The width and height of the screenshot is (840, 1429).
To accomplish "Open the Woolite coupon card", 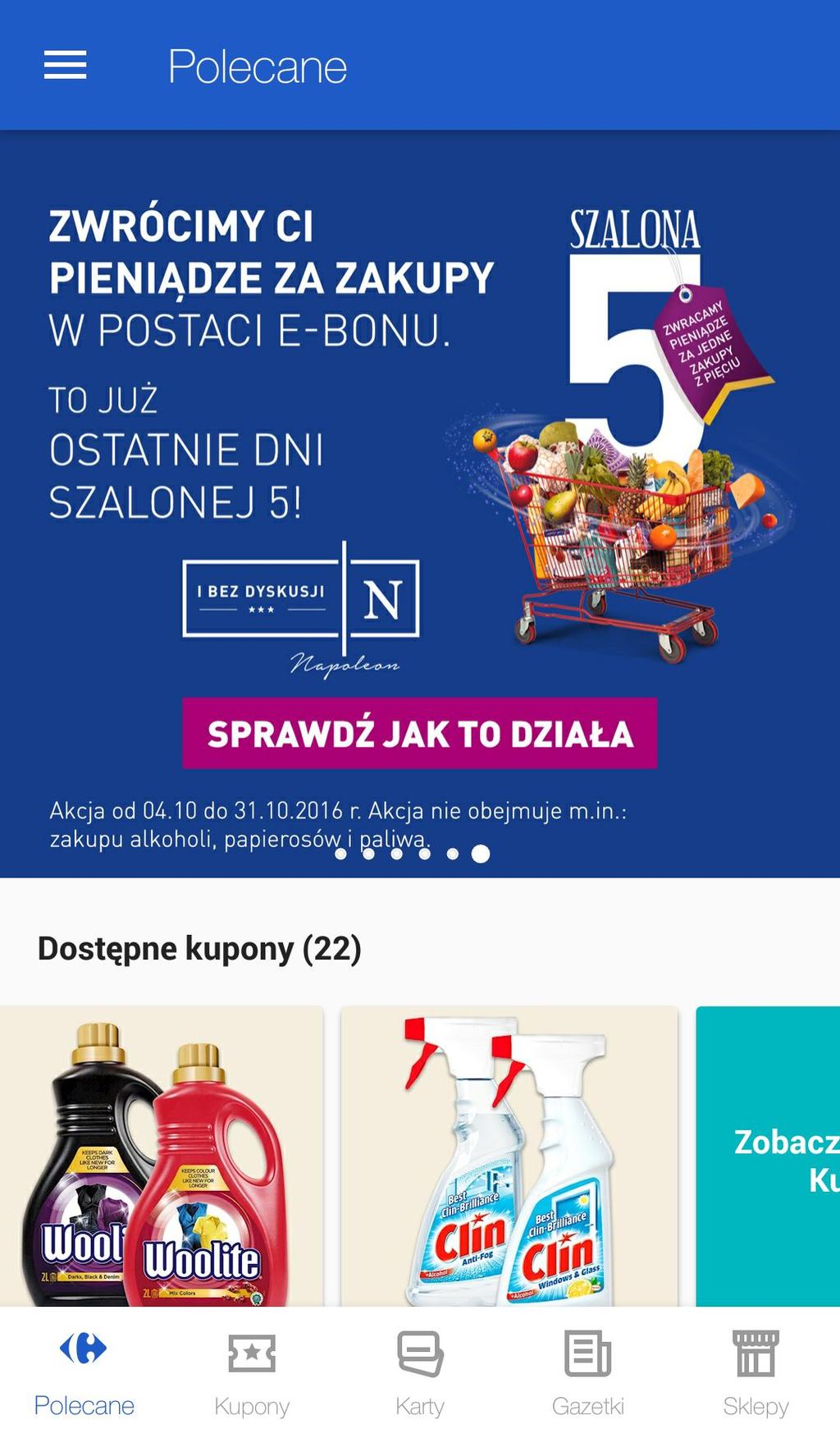I will (x=161, y=1157).
